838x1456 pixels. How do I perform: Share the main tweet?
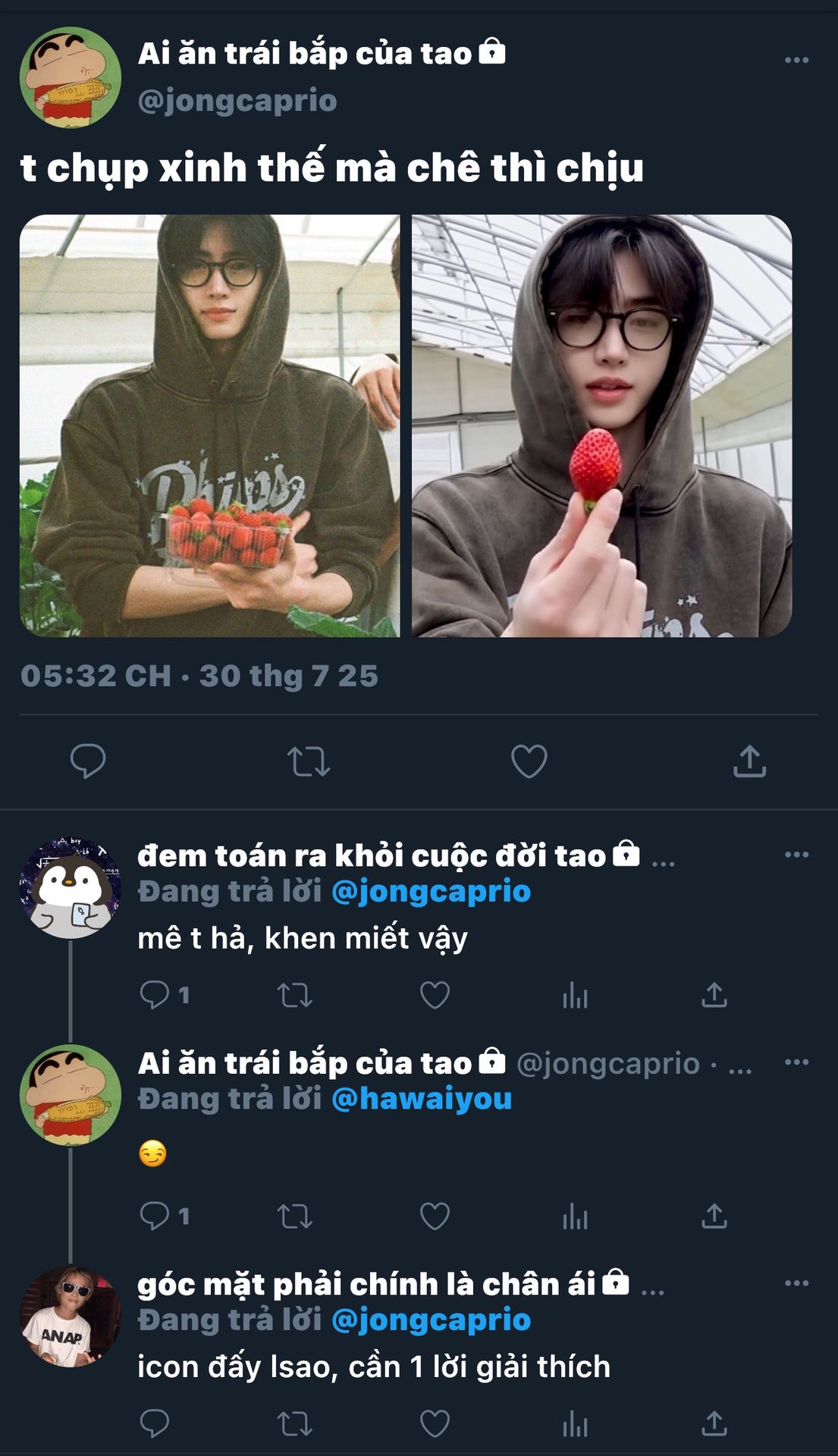tap(749, 761)
